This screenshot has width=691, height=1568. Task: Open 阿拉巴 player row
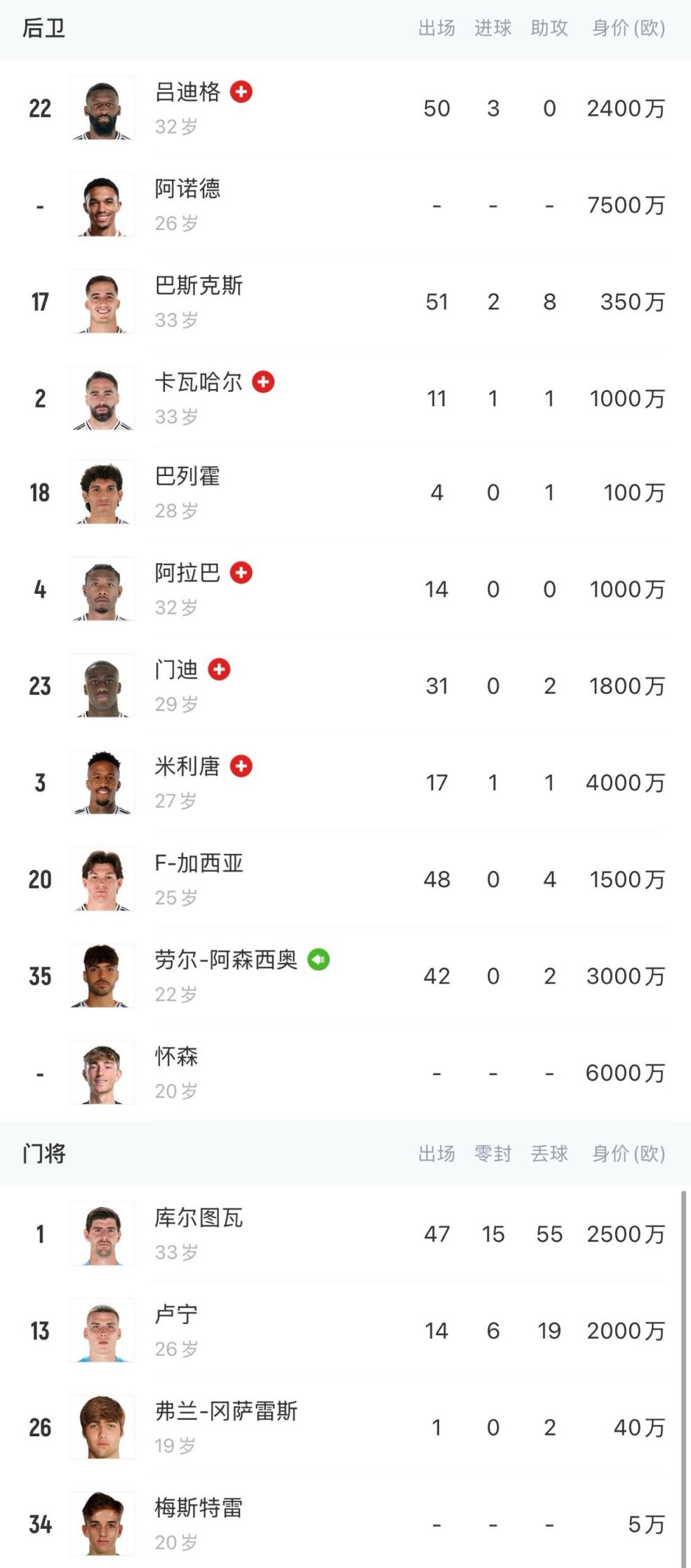tap(187, 574)
